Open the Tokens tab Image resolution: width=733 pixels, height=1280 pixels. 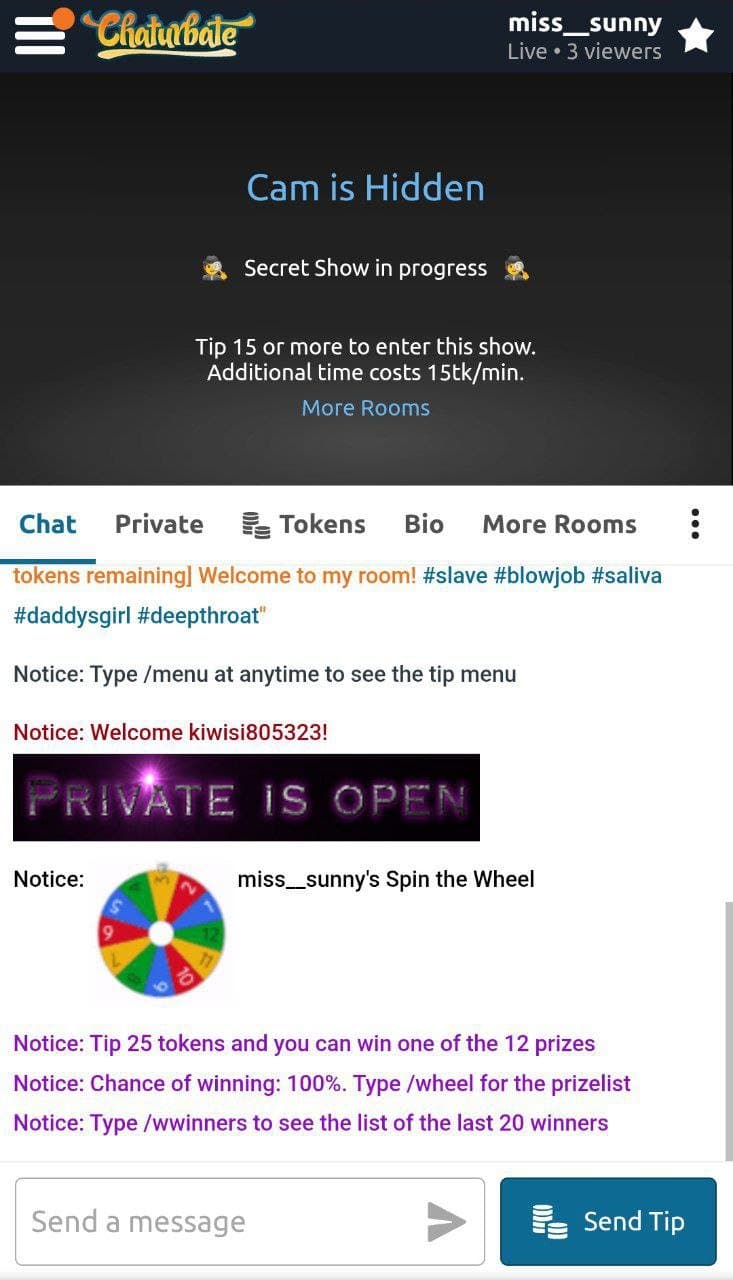(x=304, y=524)
